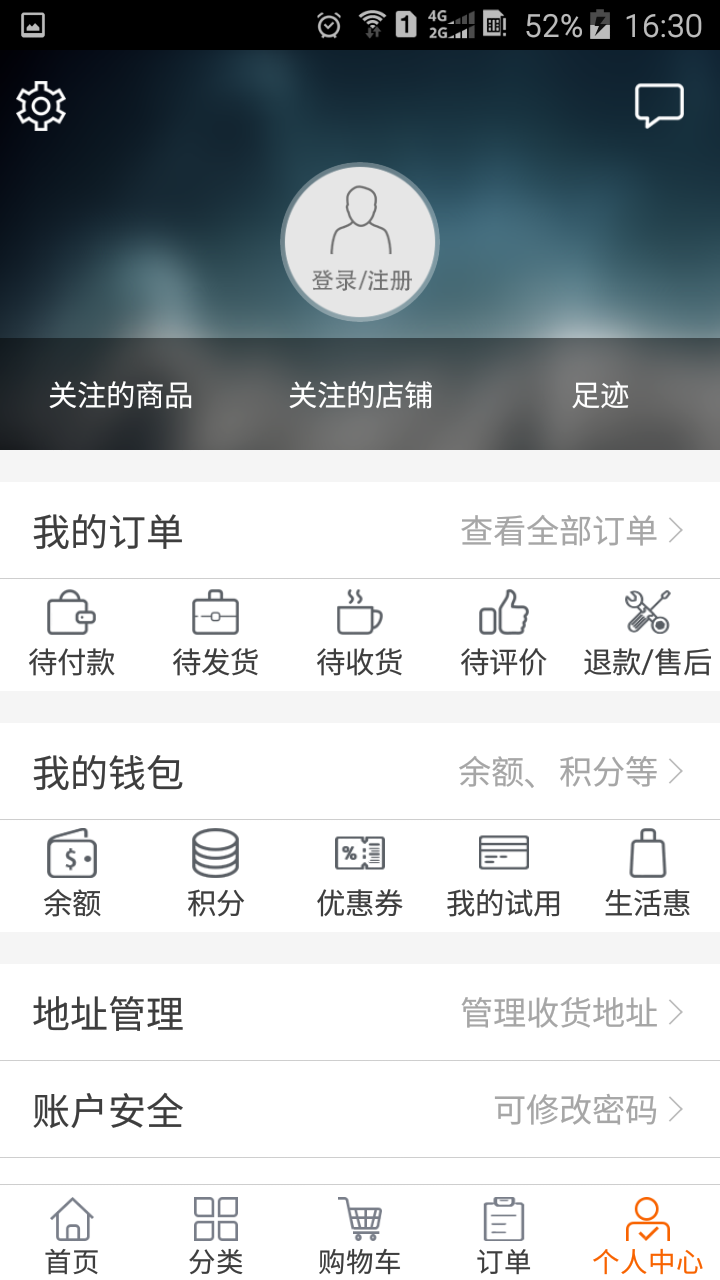720x1280 pixels.
Task: Show 待收货 orders awaiting receipt
Action: pyautogui.click(x=359, y=634)
